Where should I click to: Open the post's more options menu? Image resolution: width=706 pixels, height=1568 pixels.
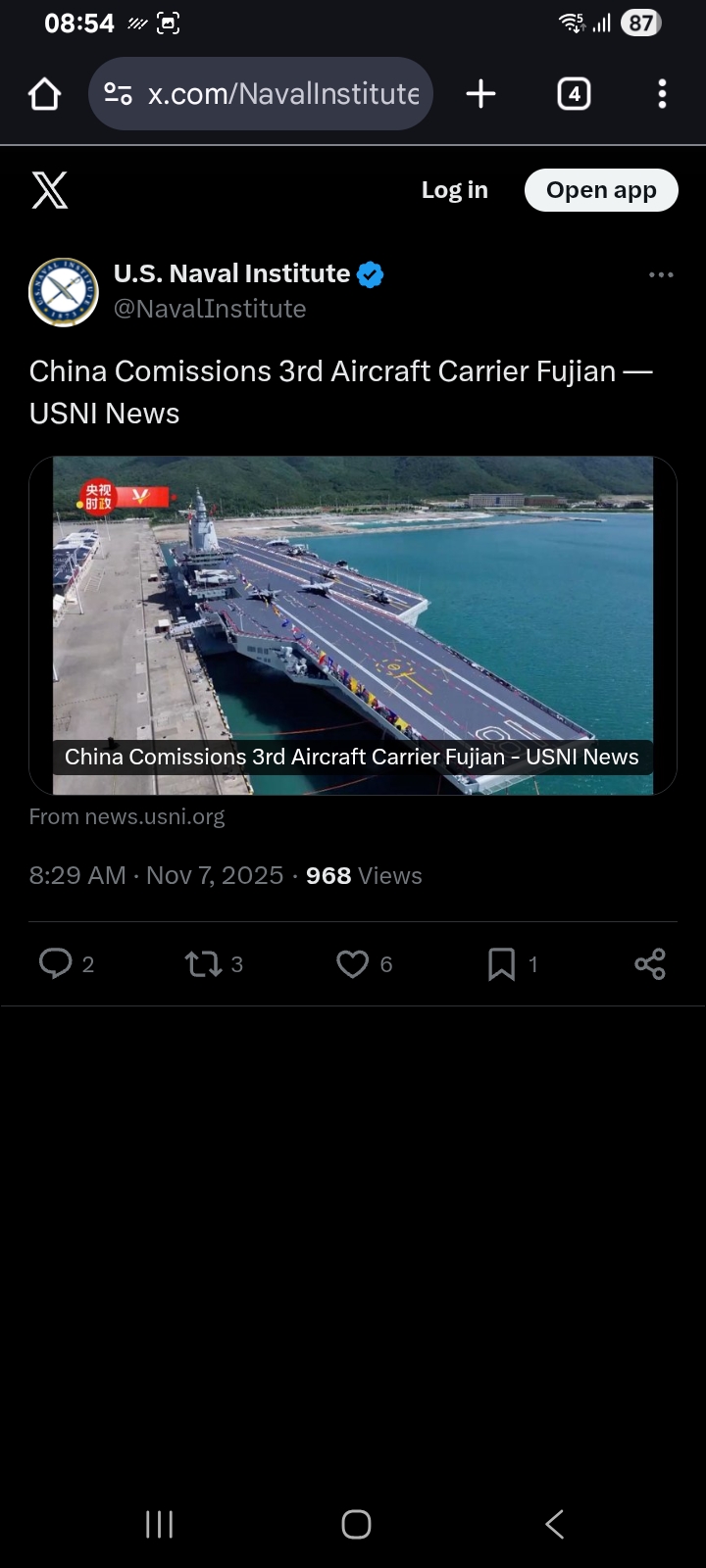(x=661, y=275)
